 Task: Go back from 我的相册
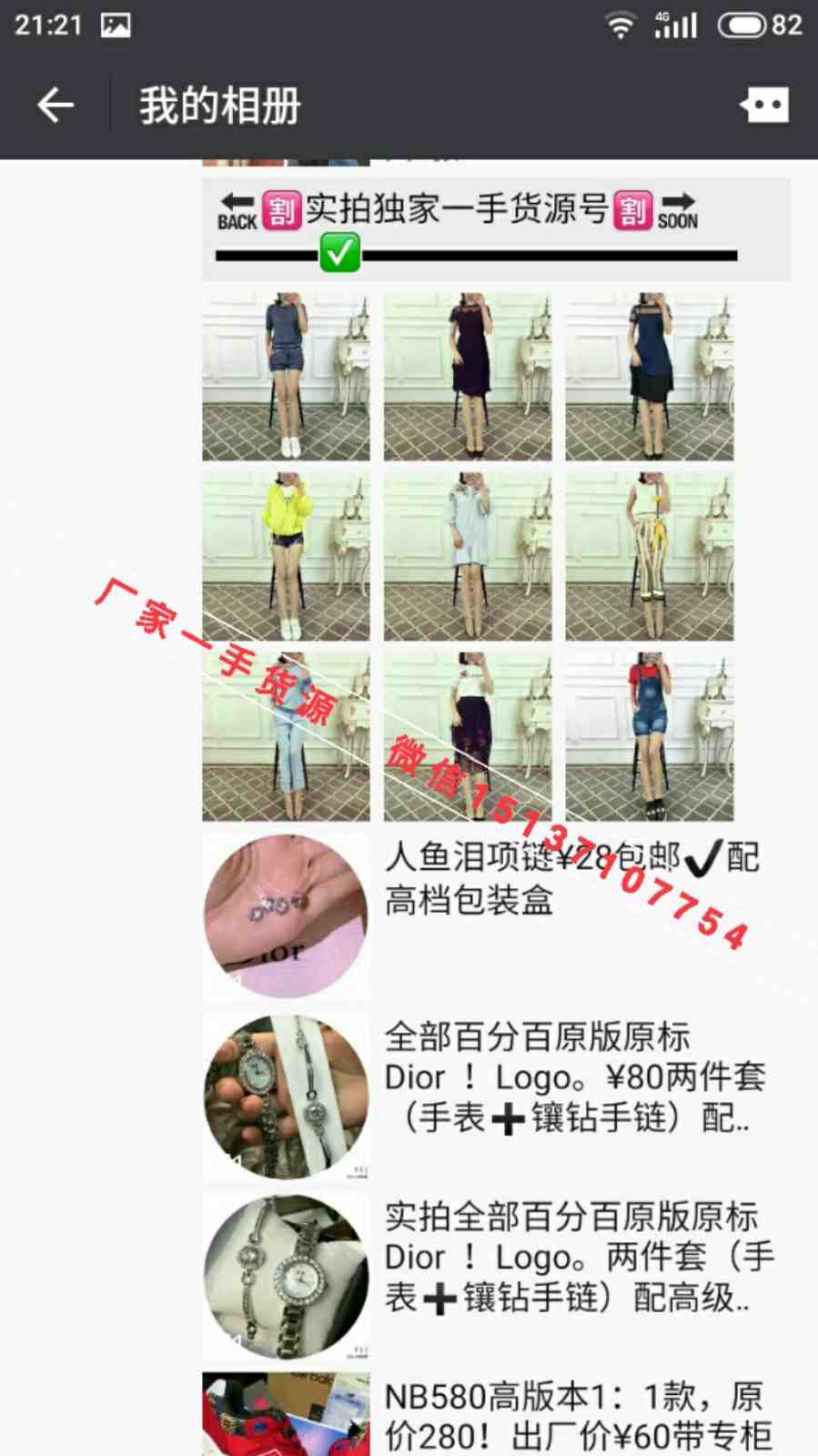(55, 106)
